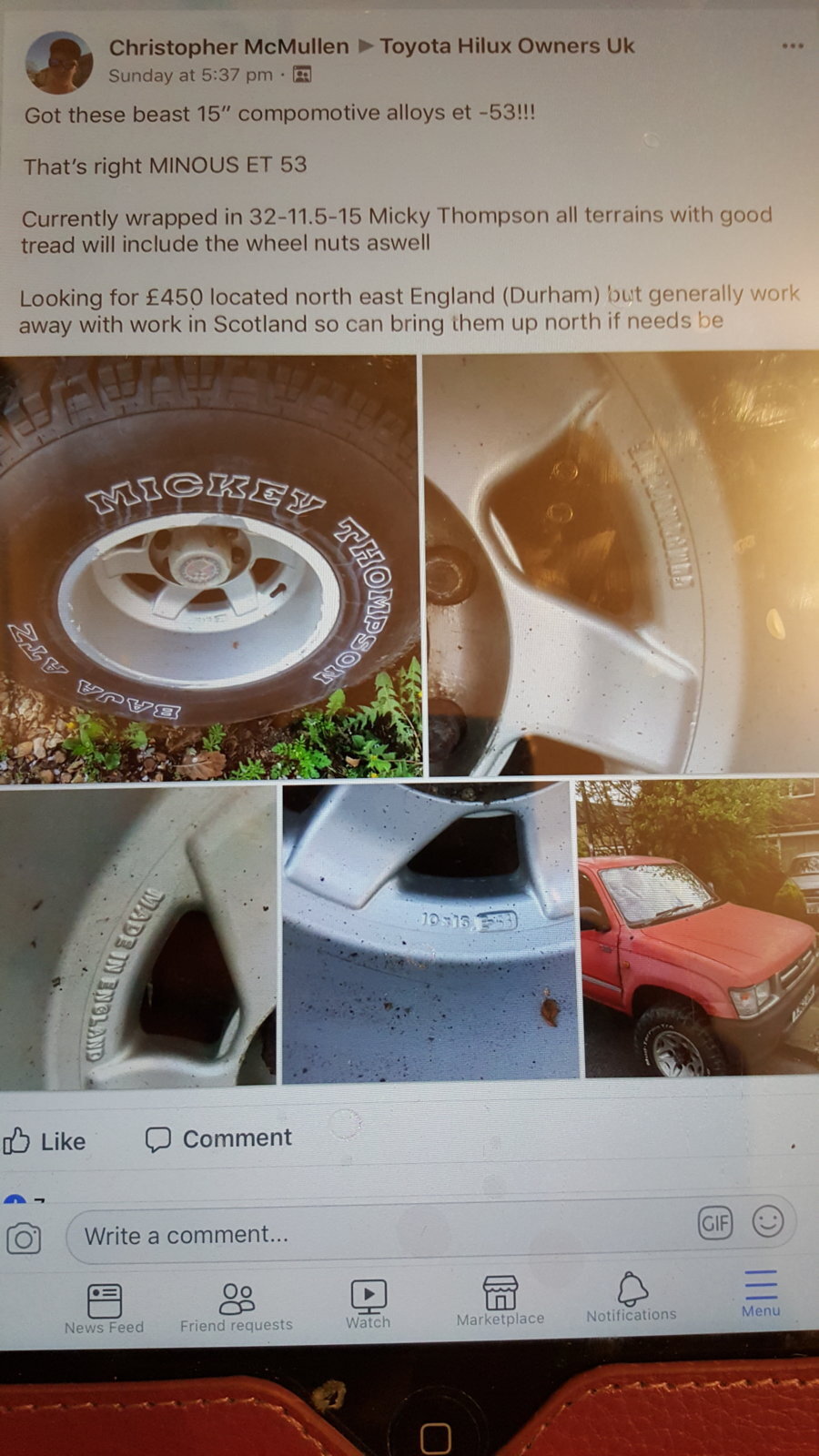Open the Marketplace tab

(x=500, y=1301)
